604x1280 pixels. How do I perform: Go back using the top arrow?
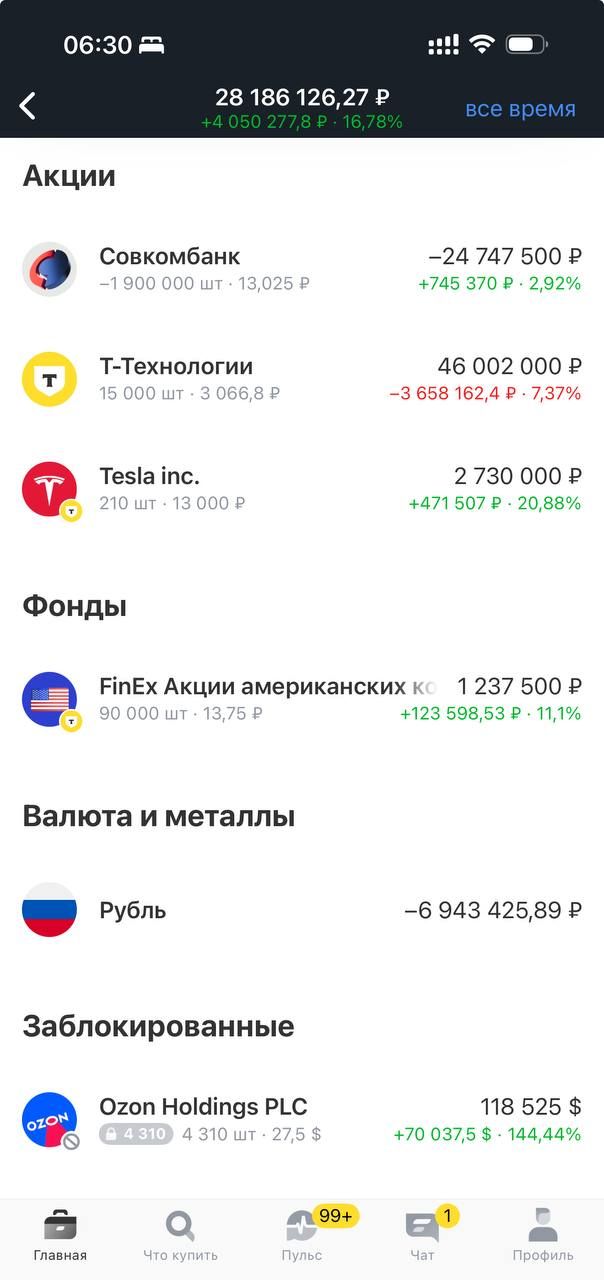28,106
